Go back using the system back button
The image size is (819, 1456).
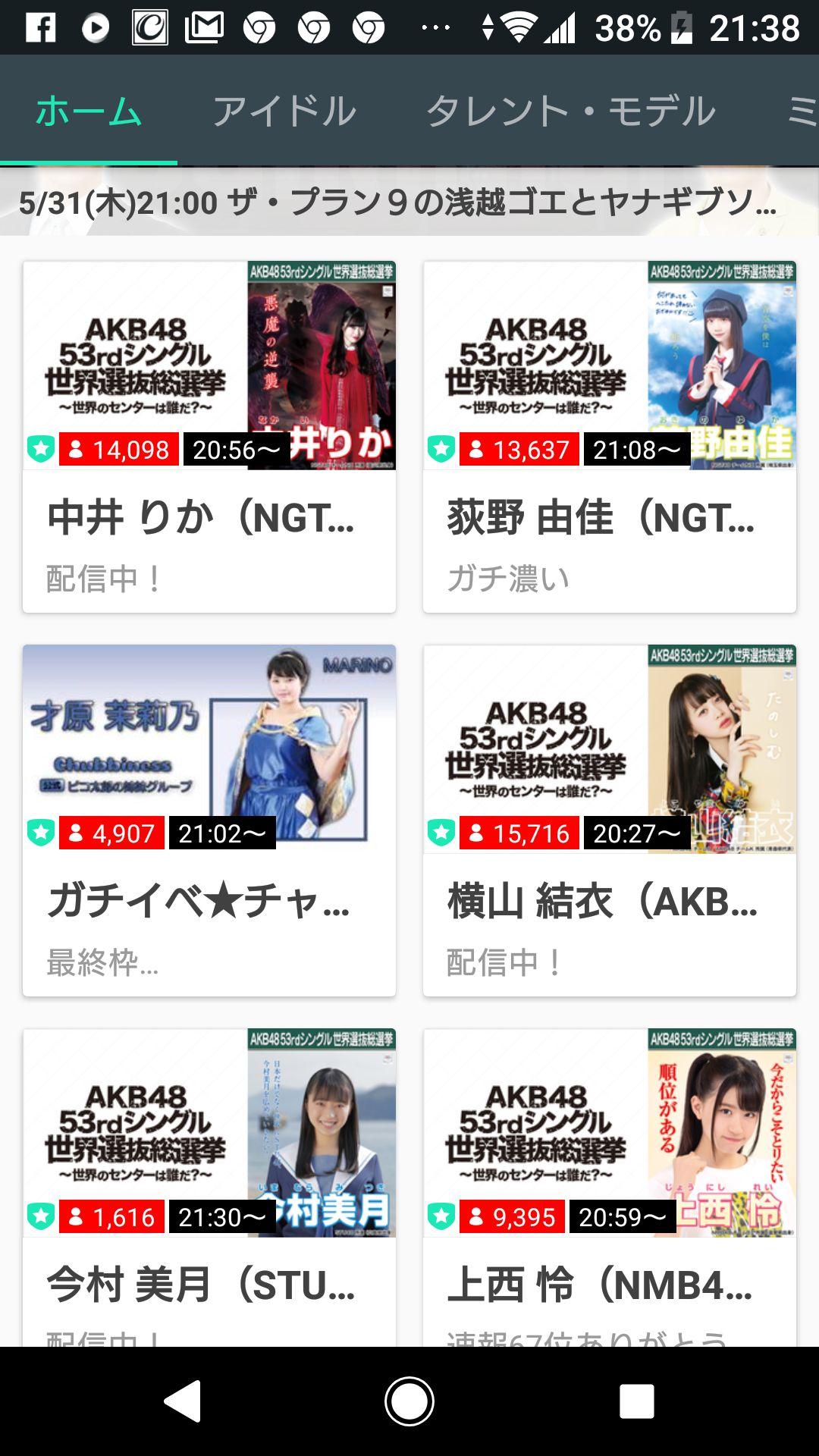click(x=183, y=1401)
